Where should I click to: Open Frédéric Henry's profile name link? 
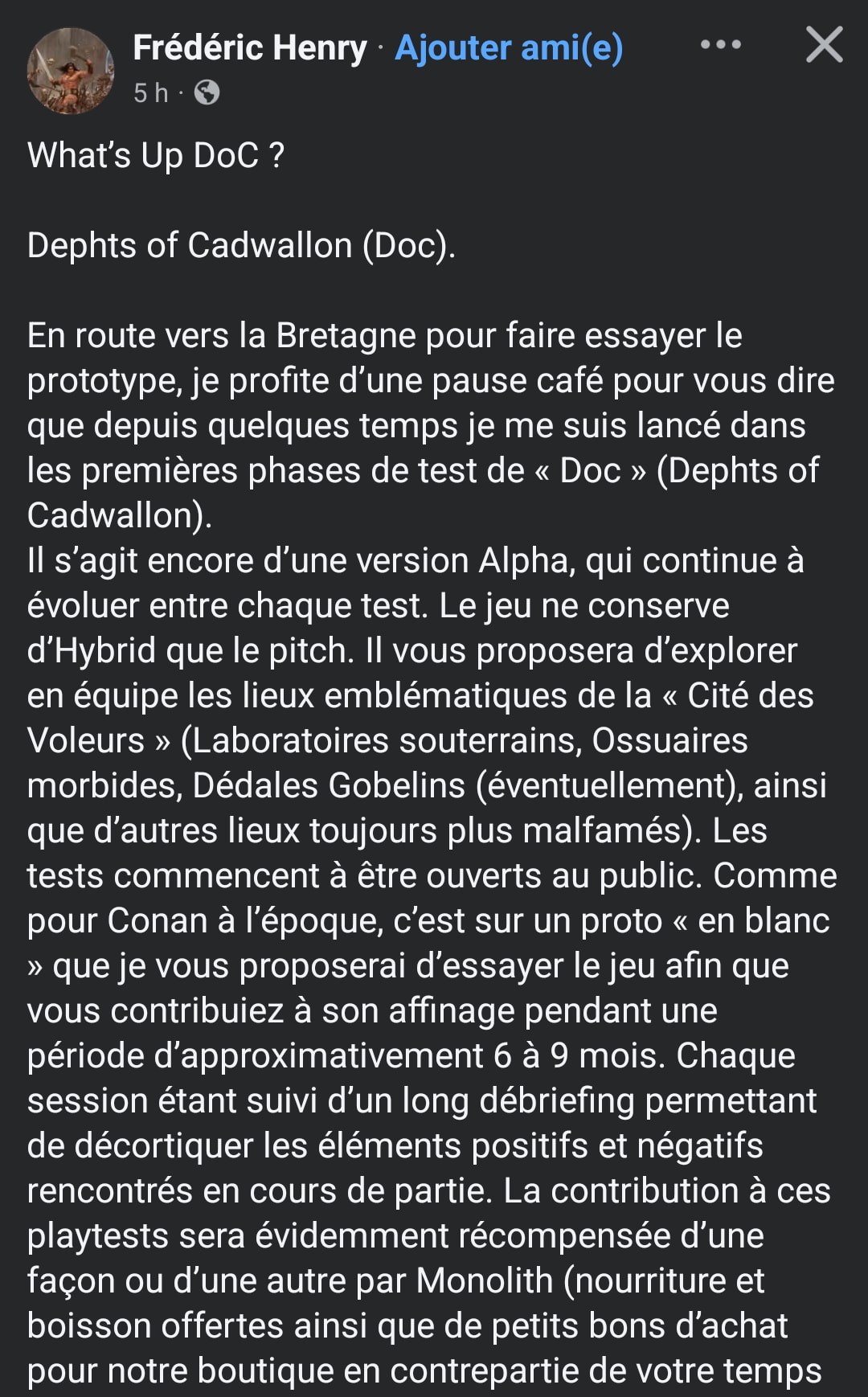(x=250, y=47)
